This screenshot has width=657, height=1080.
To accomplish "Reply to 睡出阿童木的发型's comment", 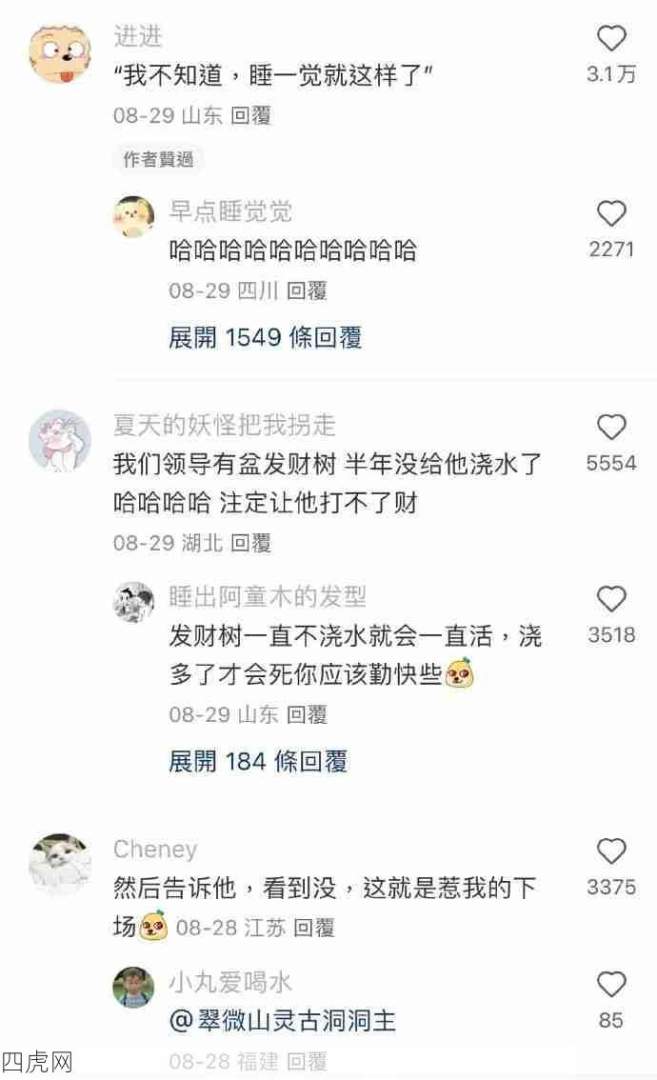I will coord(307,715).
